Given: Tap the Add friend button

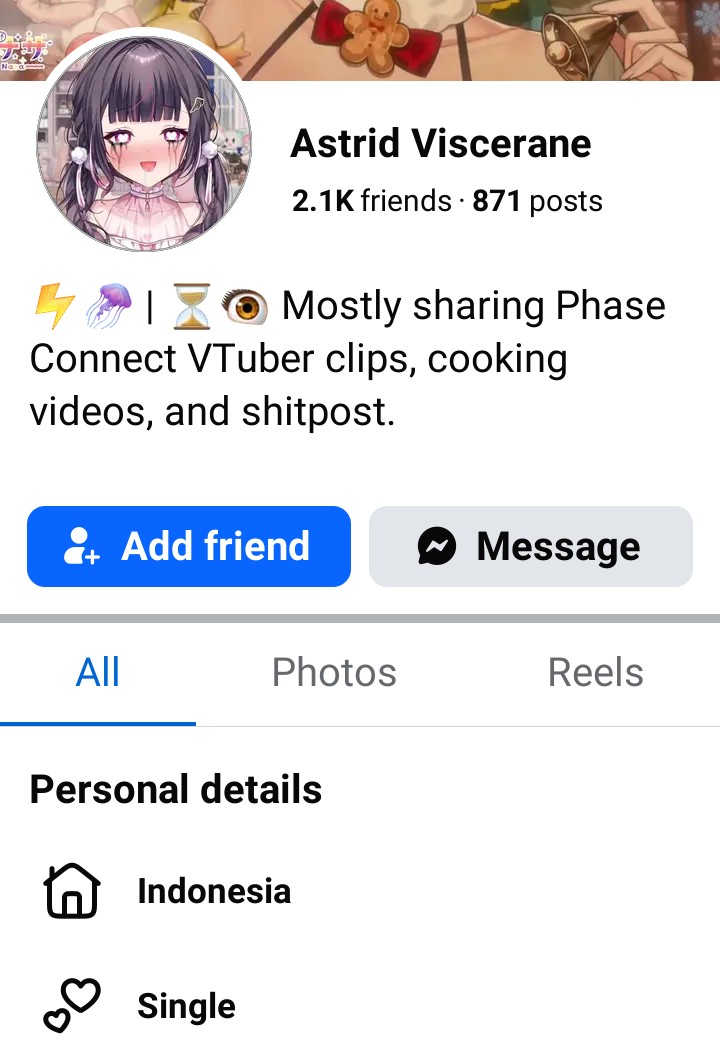Looking at the screenshot, I should pyautogui.click(x=189, y=546).
